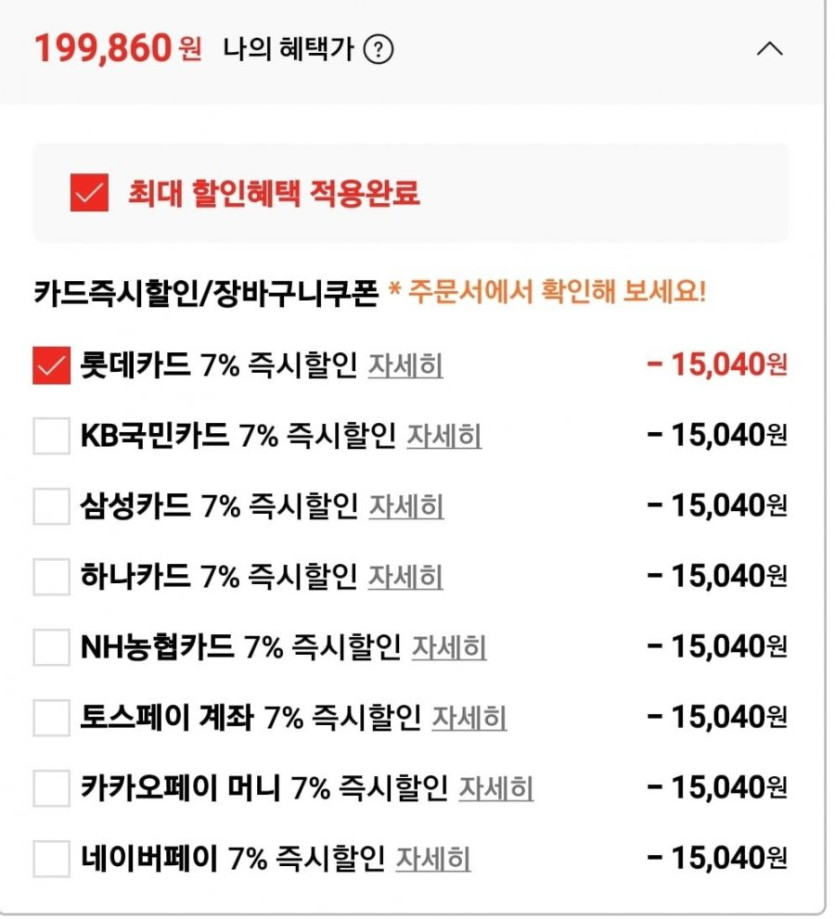835x919 pixels.
Task: Open 자세히 link next to 삼성카드
Action: (x=405, y=506)
